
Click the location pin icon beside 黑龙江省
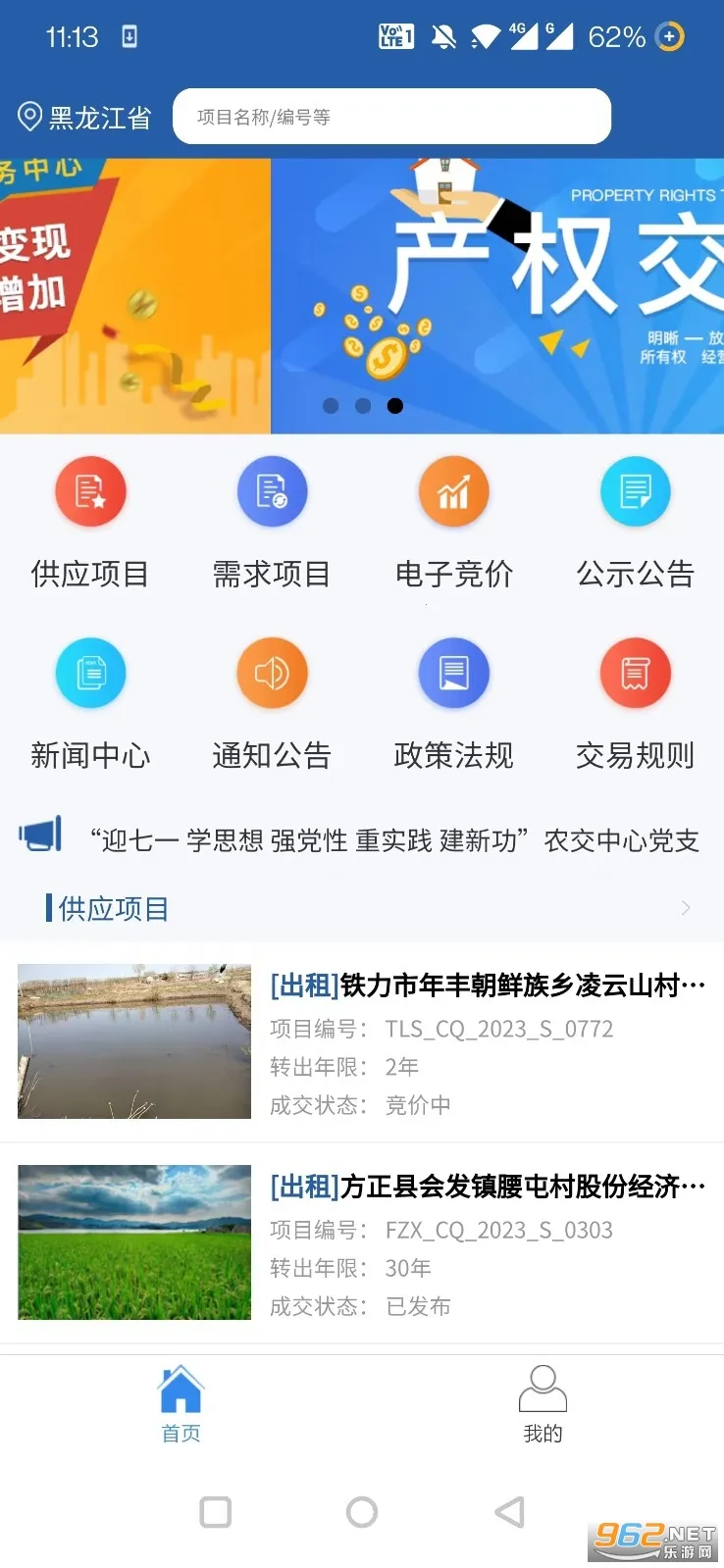pos(30,115)
